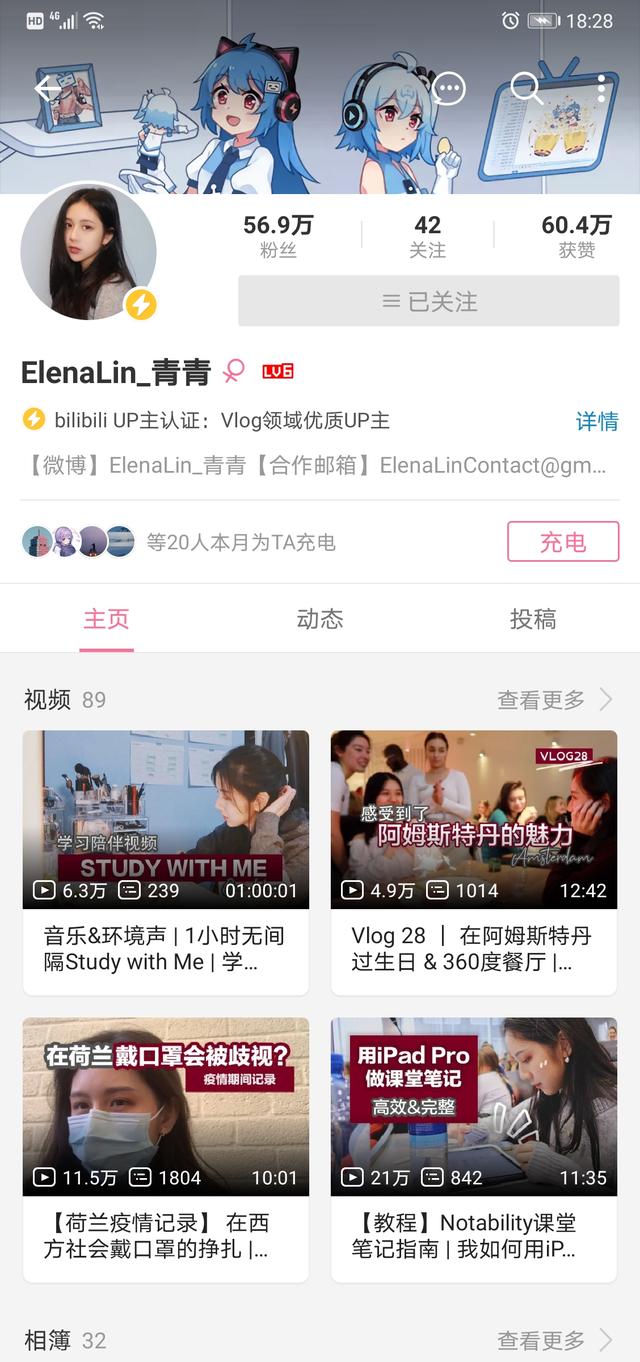
Task: Play the Study with Me video
Action: pyautogui.click(x=166, y=820)
